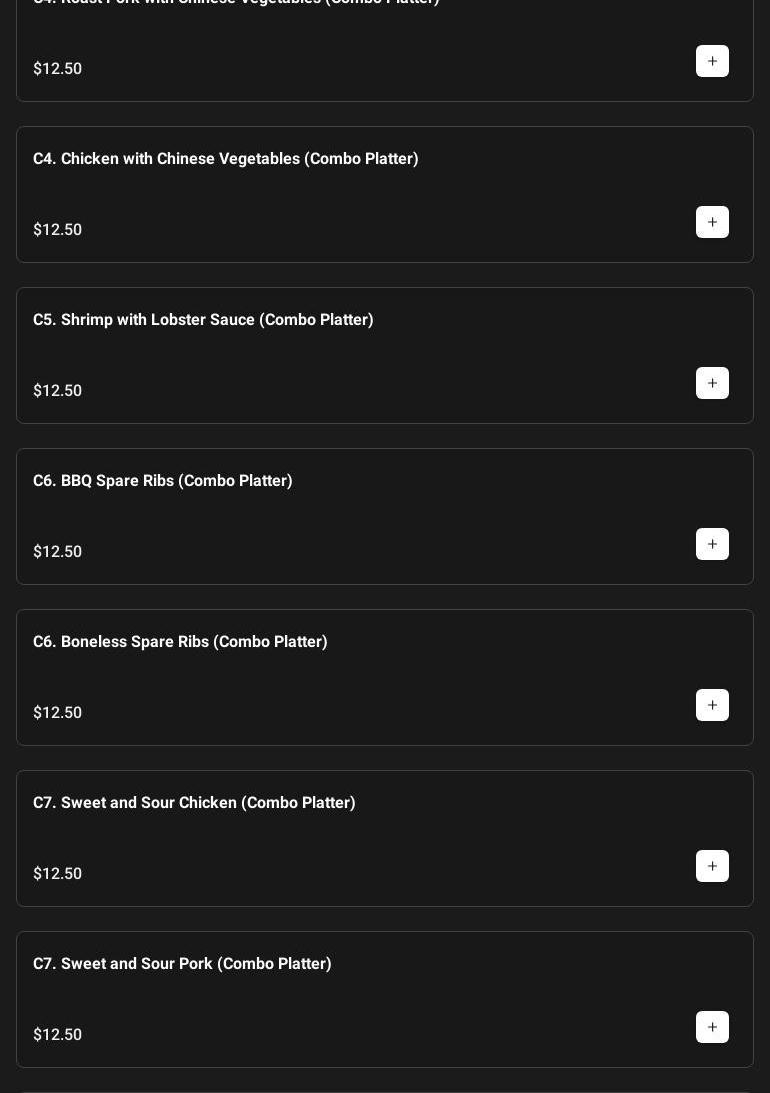Screen dimensions: 770x1093
Task: Open C6 BBQ Spare Ribs item details
Action: coord(163,481)
